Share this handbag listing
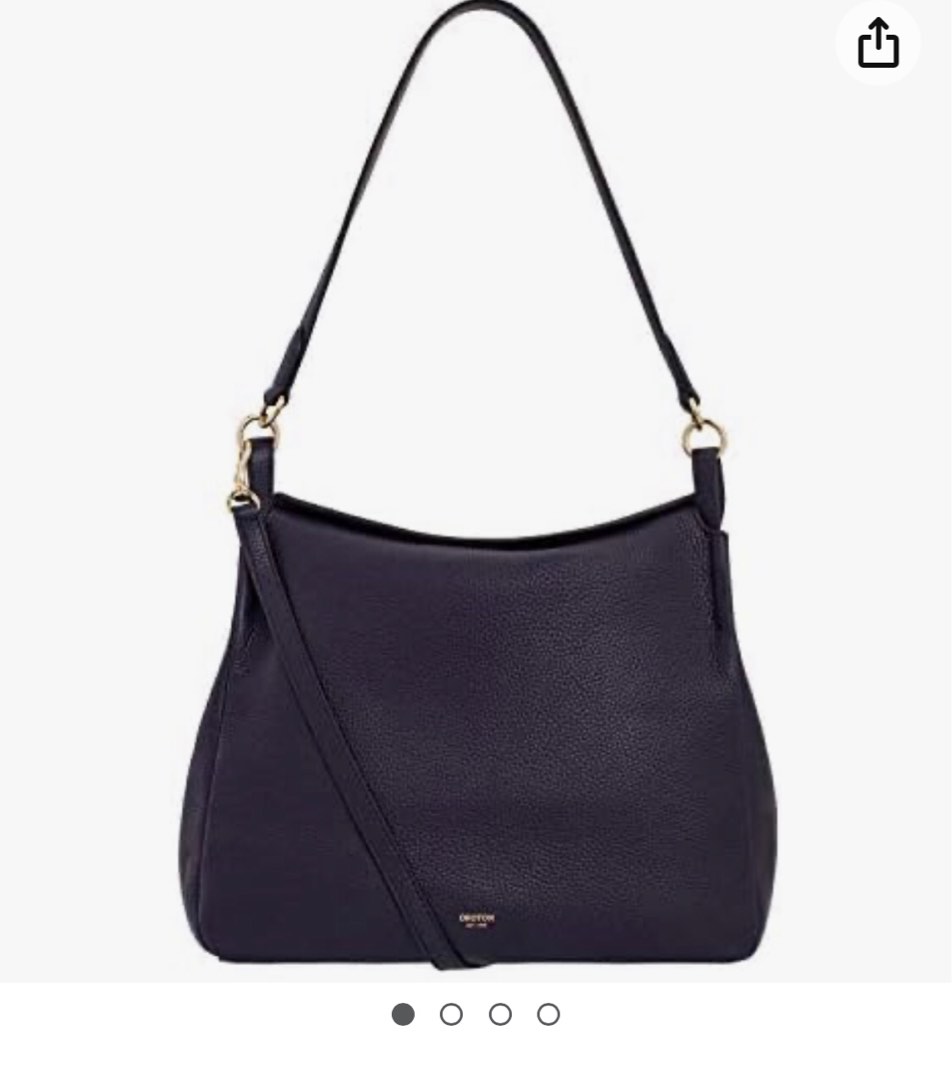Image resolution: width=952 pixels, height=1080 pixels. point(878,43)
